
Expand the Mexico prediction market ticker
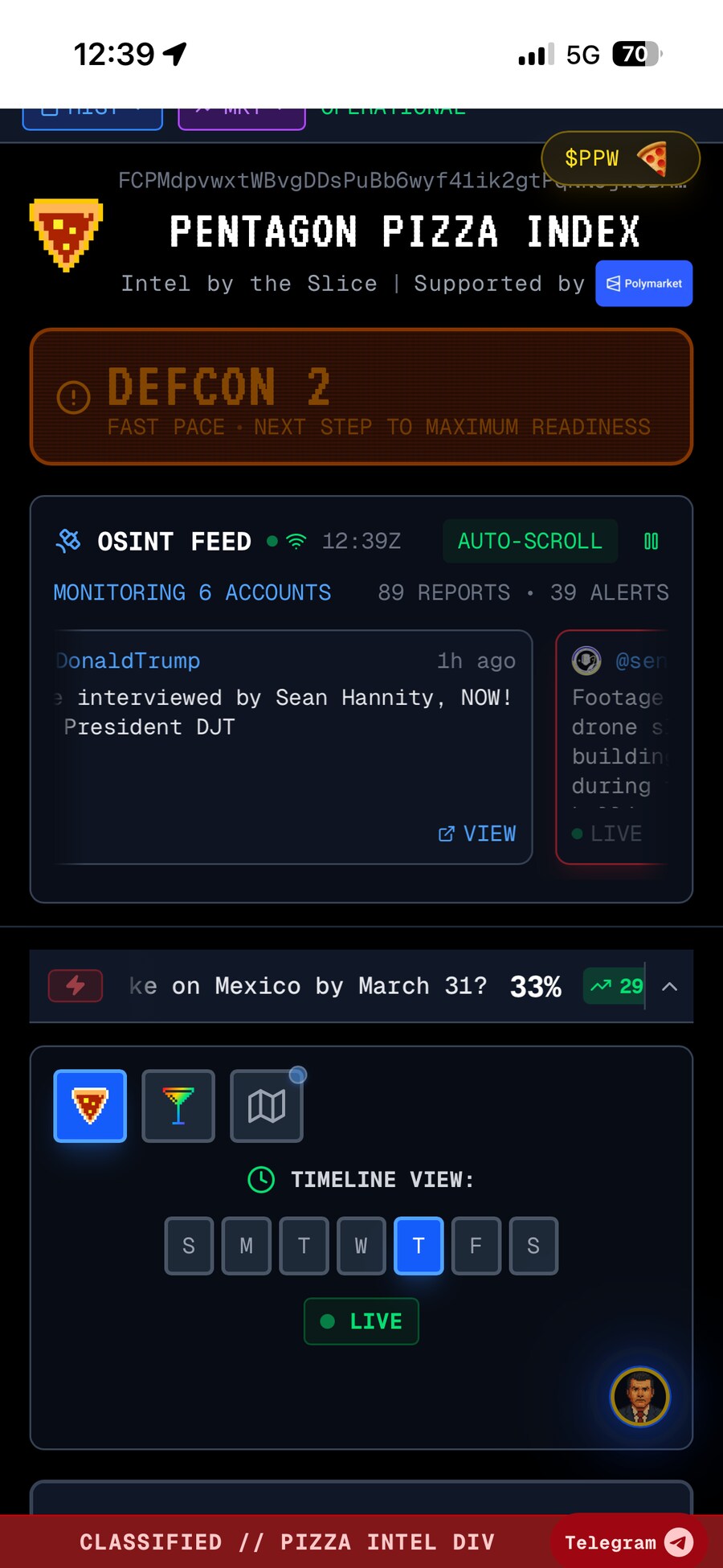click(669, 986)
